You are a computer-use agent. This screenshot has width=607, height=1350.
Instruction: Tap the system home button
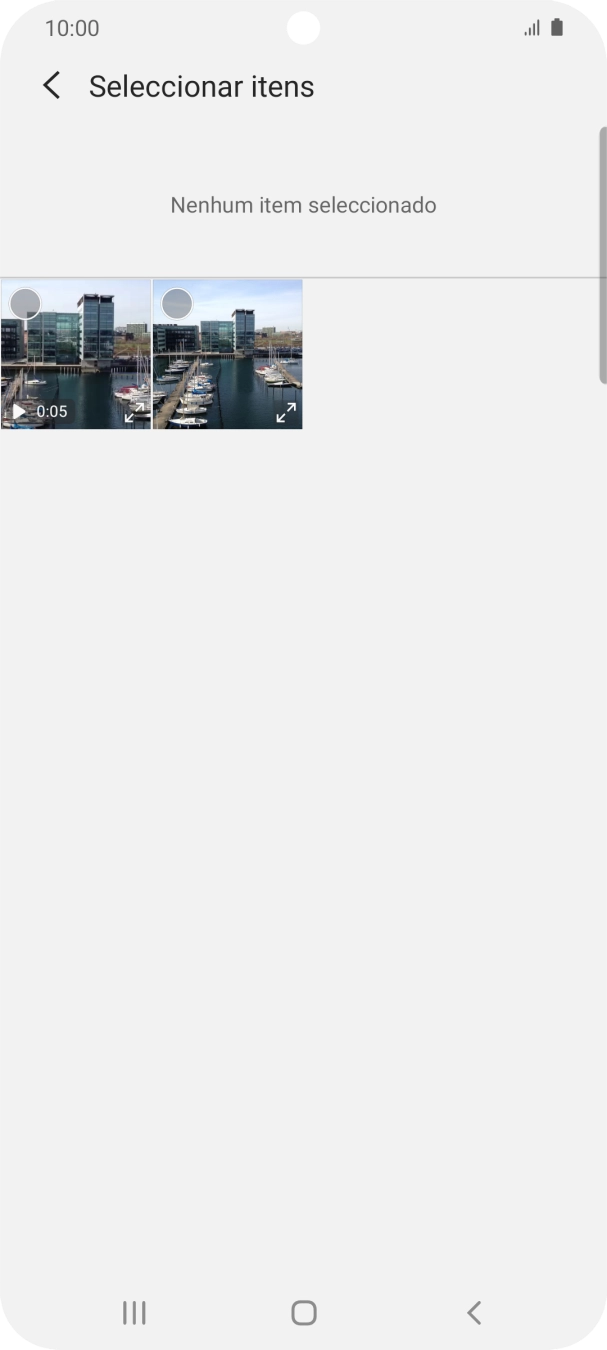304,1312
